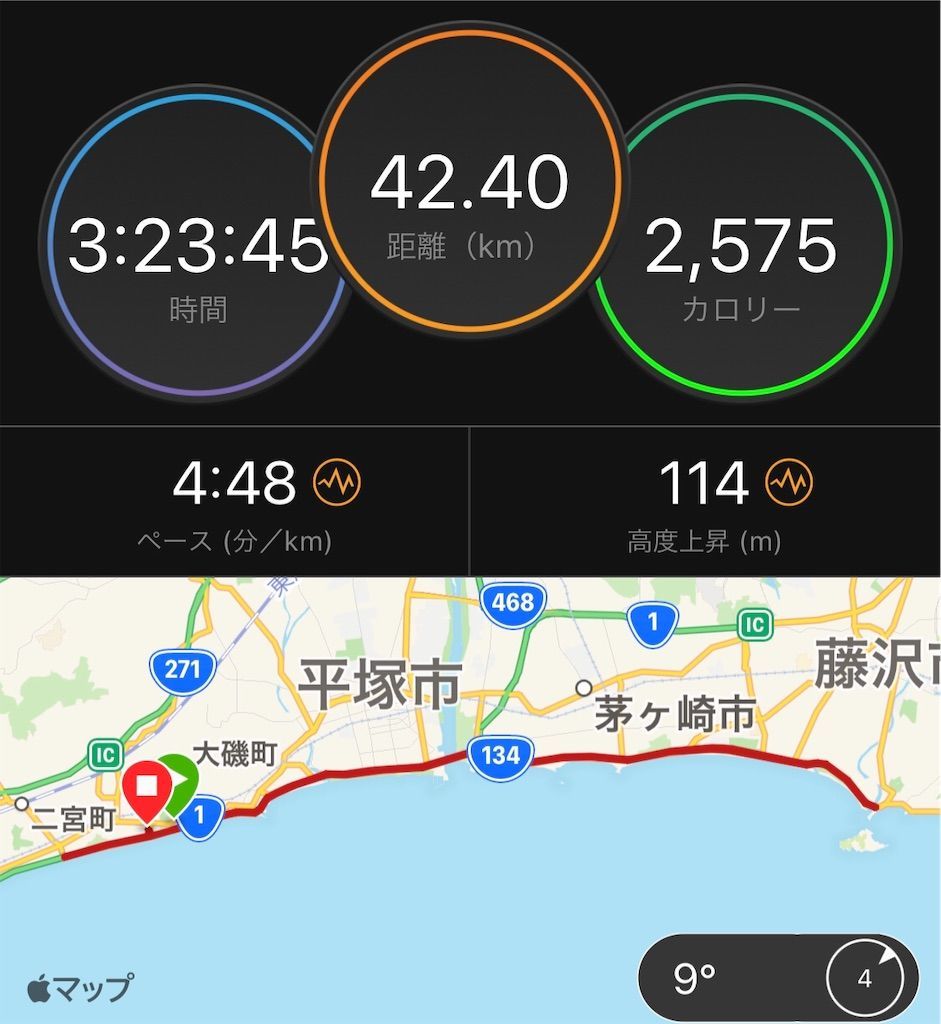Open the 9° weather details
941x1024 pixels.
click(777, 978)
